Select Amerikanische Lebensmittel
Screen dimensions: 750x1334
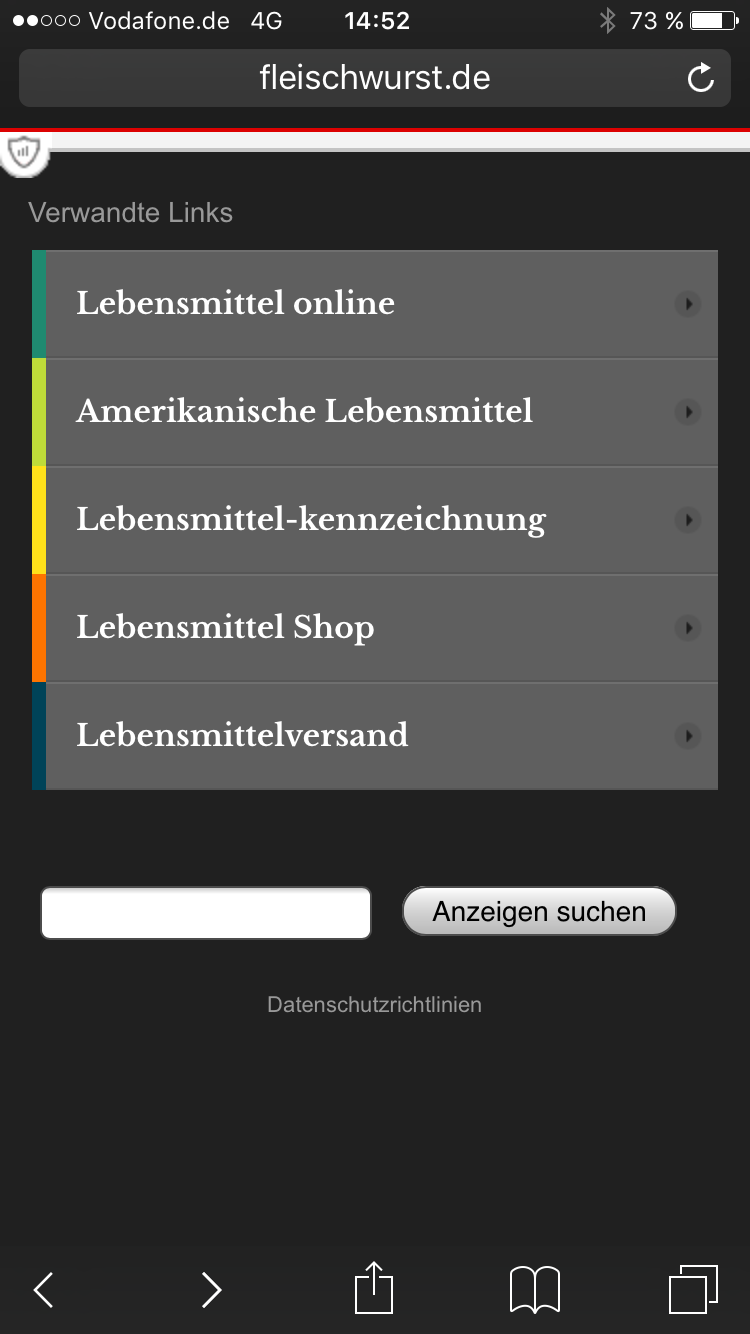(x=375, y=412)
